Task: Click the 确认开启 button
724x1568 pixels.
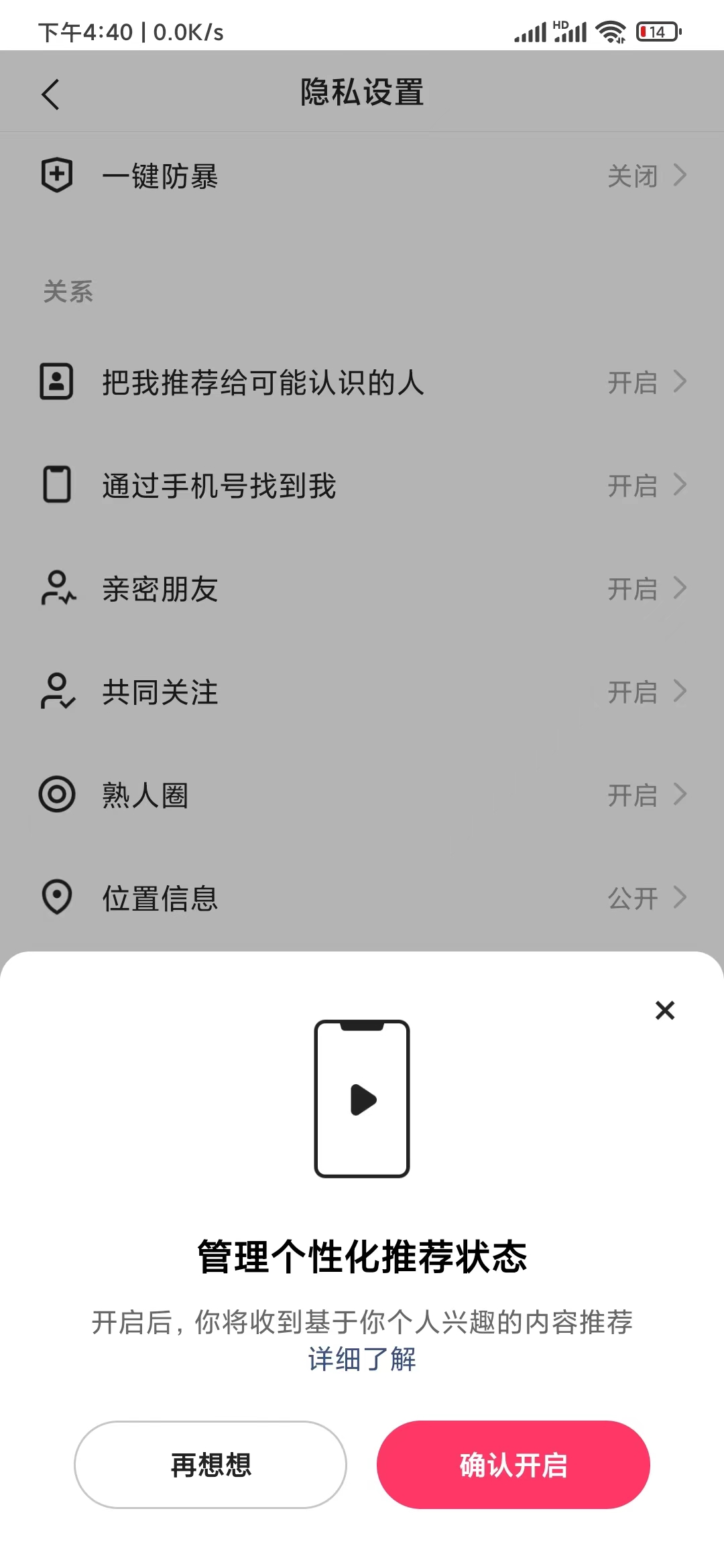Action: click(512, 1464)
